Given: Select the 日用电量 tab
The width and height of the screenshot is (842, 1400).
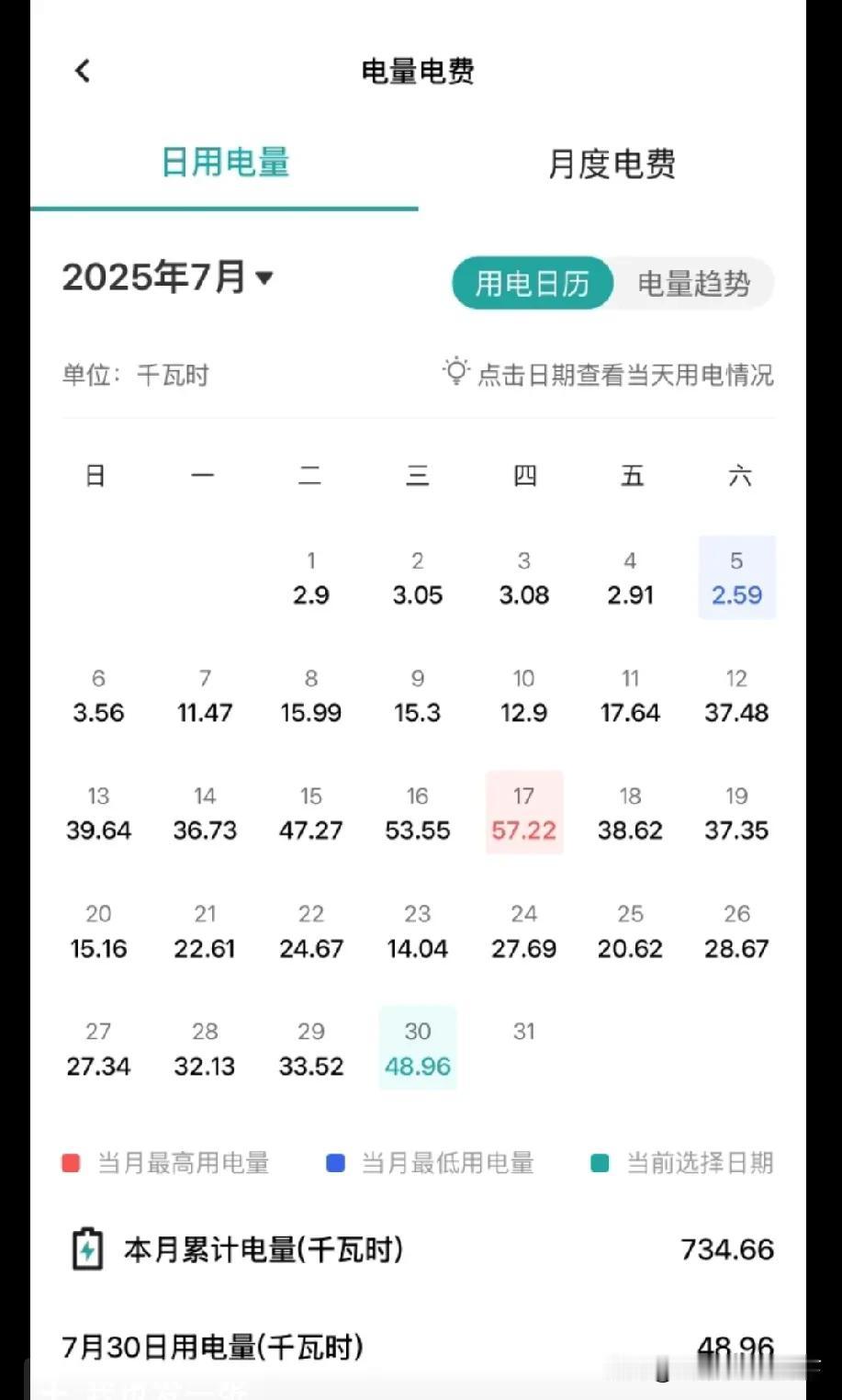Looking at the screenshot, I should (225, 163).
